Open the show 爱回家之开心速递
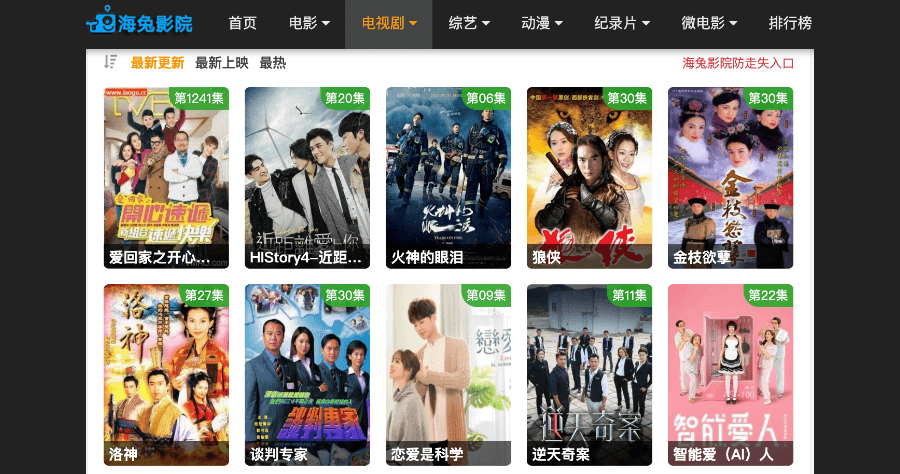The width and height of the screenshot is (900, 474). click(166, 177)
